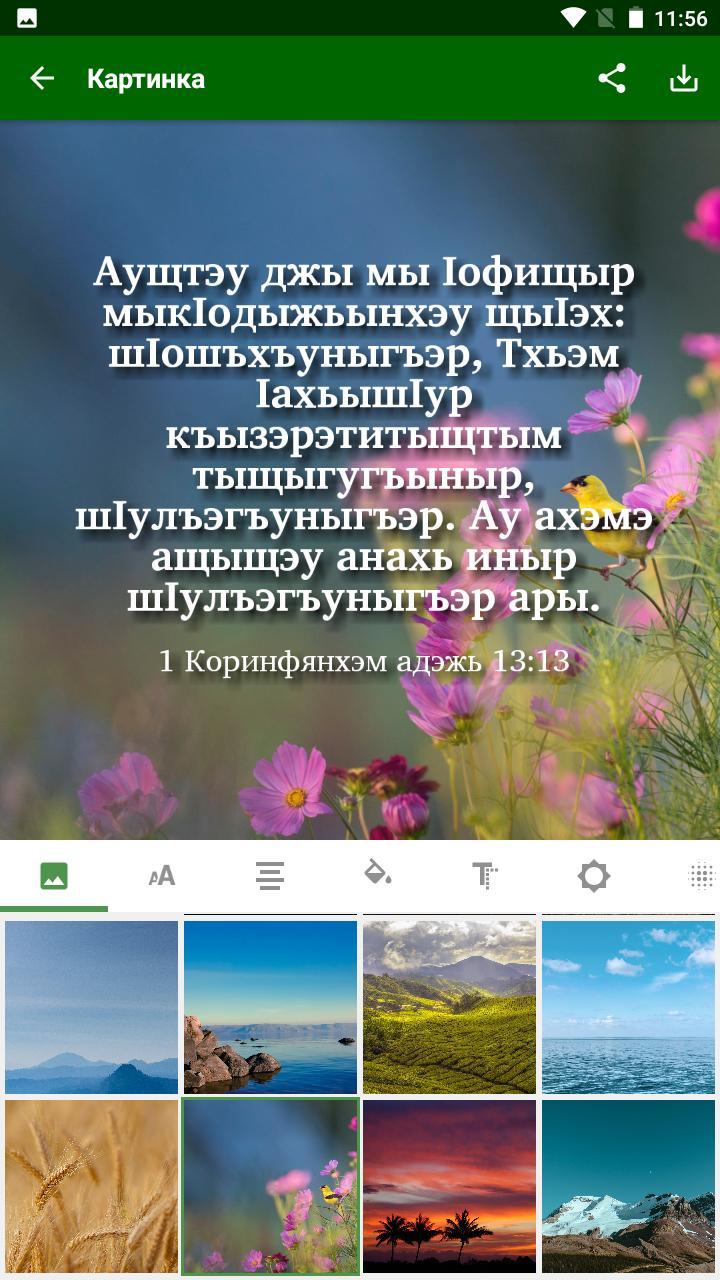Pick the sunset palm trees background
720x1280 pixels.
449,1186
